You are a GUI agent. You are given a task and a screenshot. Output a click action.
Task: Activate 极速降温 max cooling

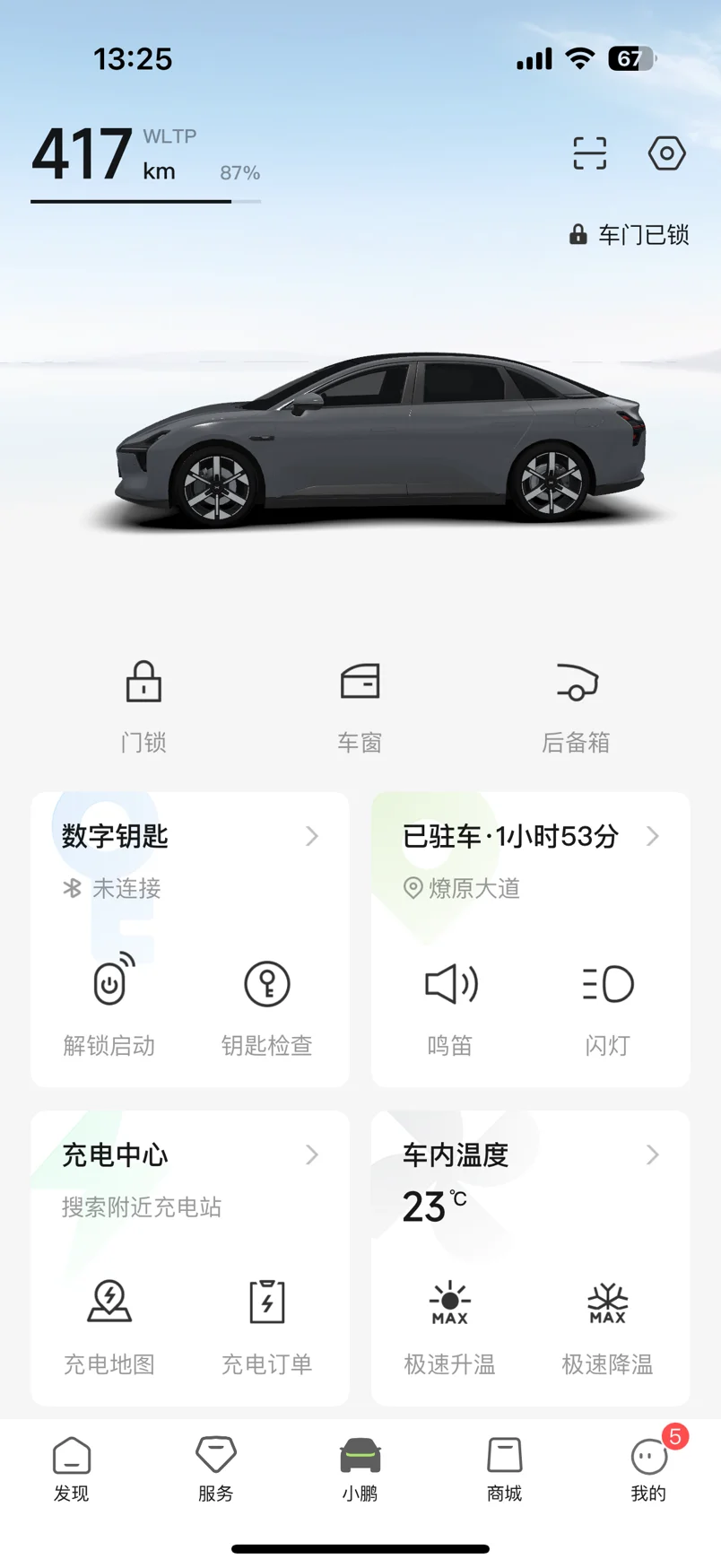[607, 1324]
